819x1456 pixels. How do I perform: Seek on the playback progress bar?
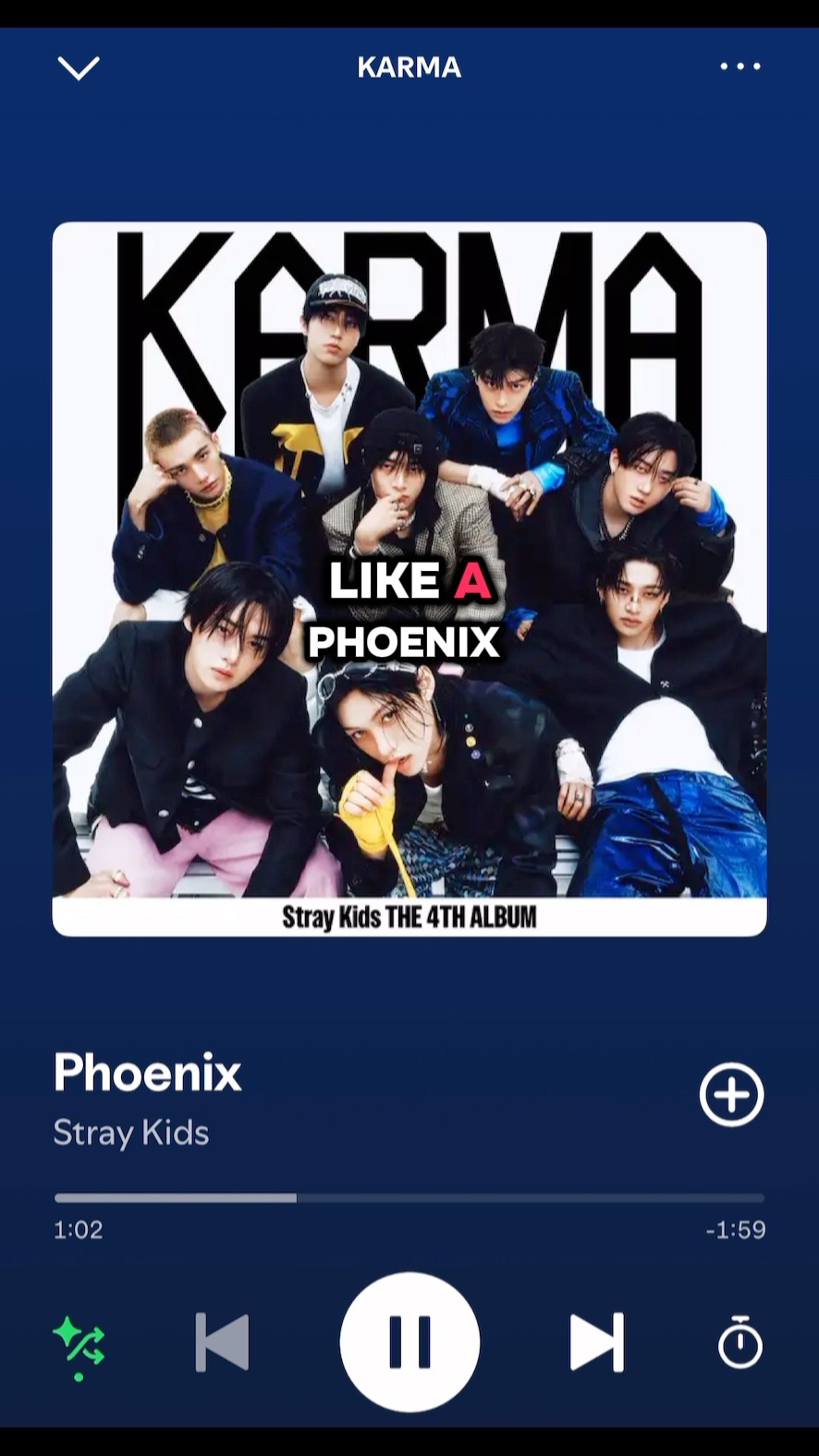409,1197
